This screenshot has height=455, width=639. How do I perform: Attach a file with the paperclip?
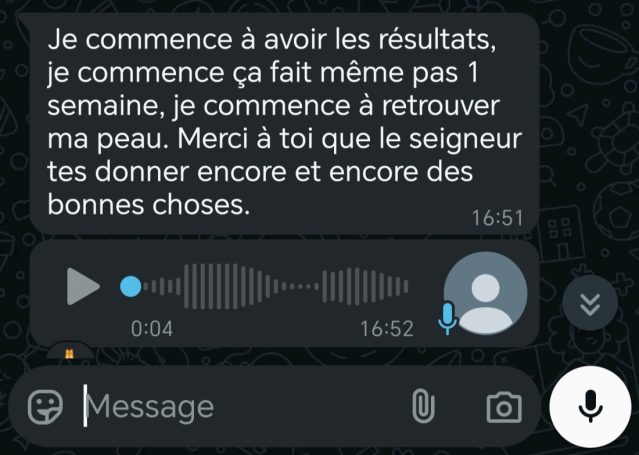click(422, 406)
